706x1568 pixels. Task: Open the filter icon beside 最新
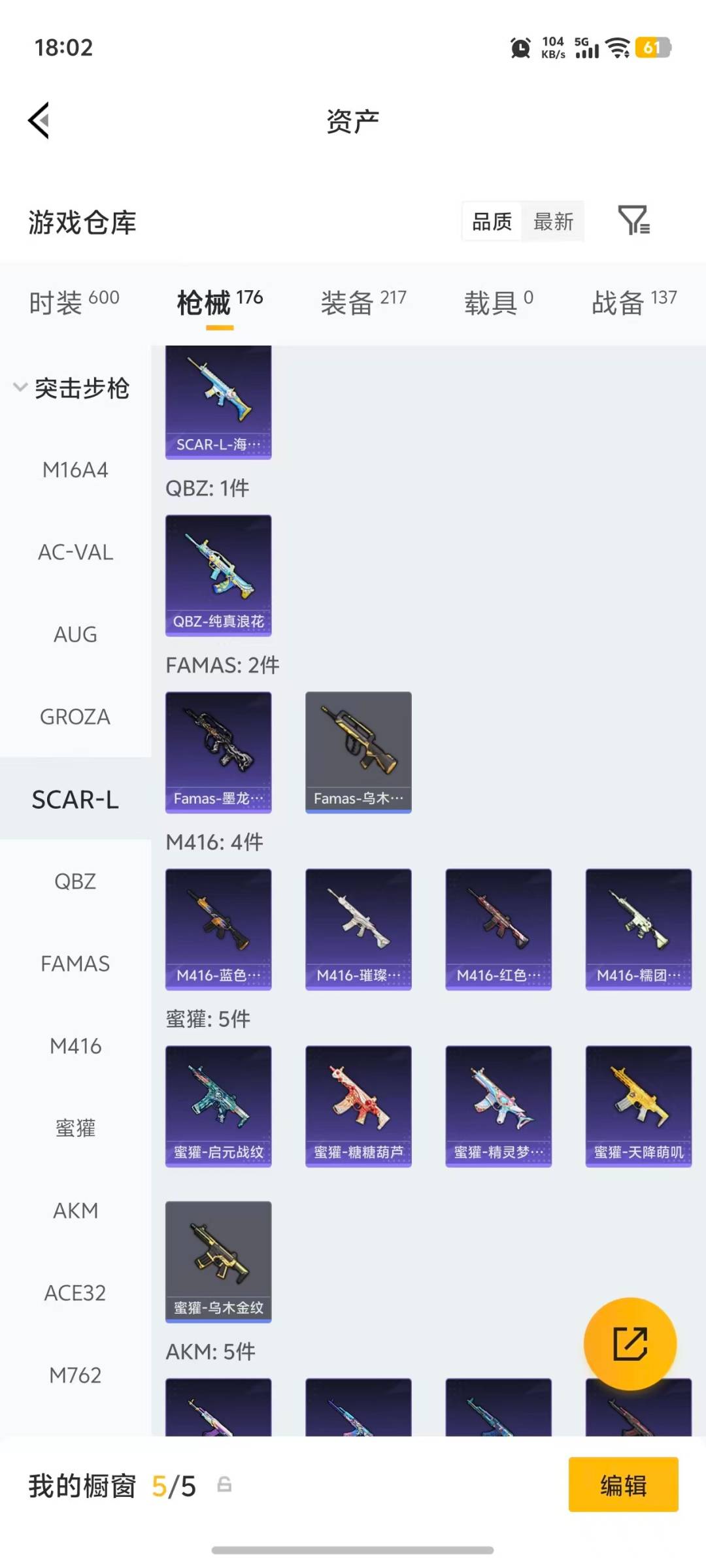(633, 220)
